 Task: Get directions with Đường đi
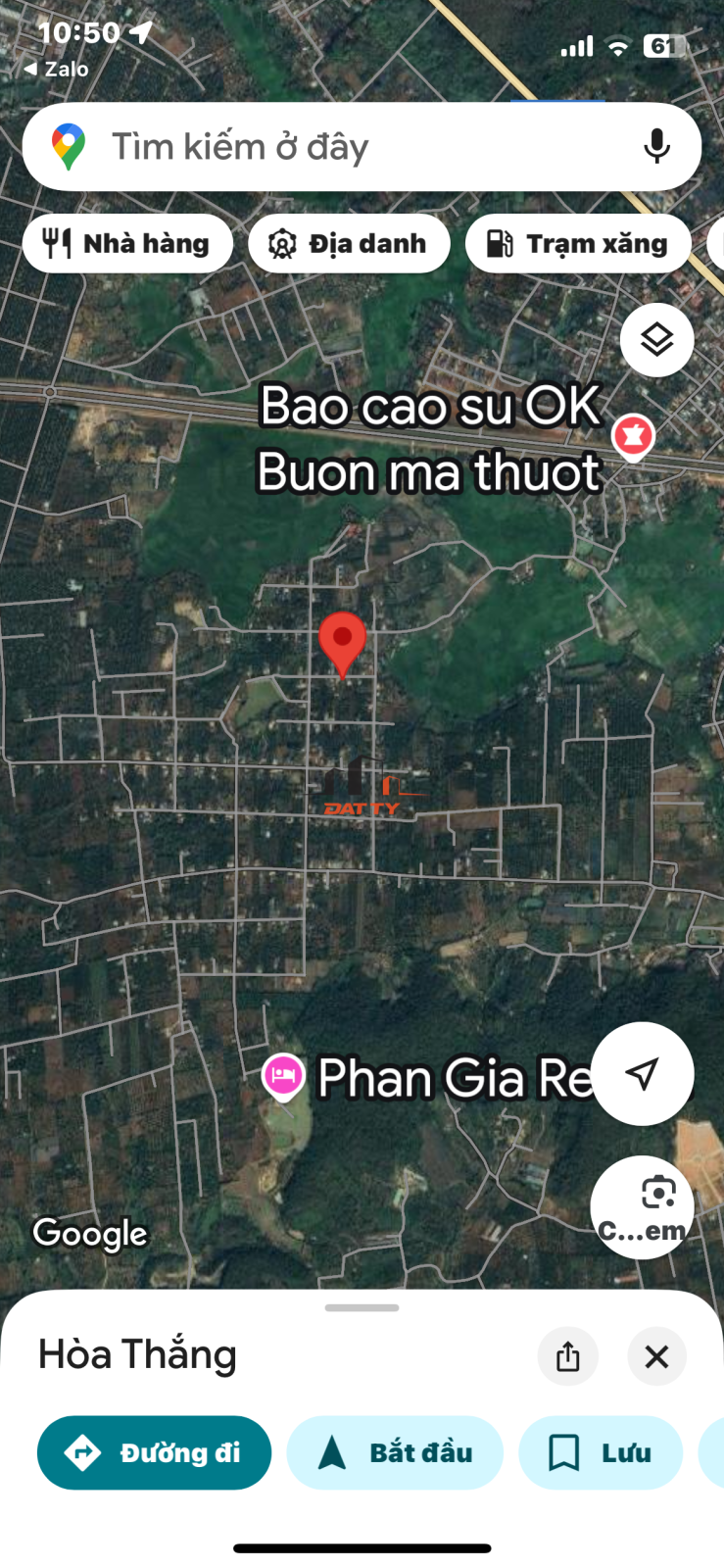154,1452
